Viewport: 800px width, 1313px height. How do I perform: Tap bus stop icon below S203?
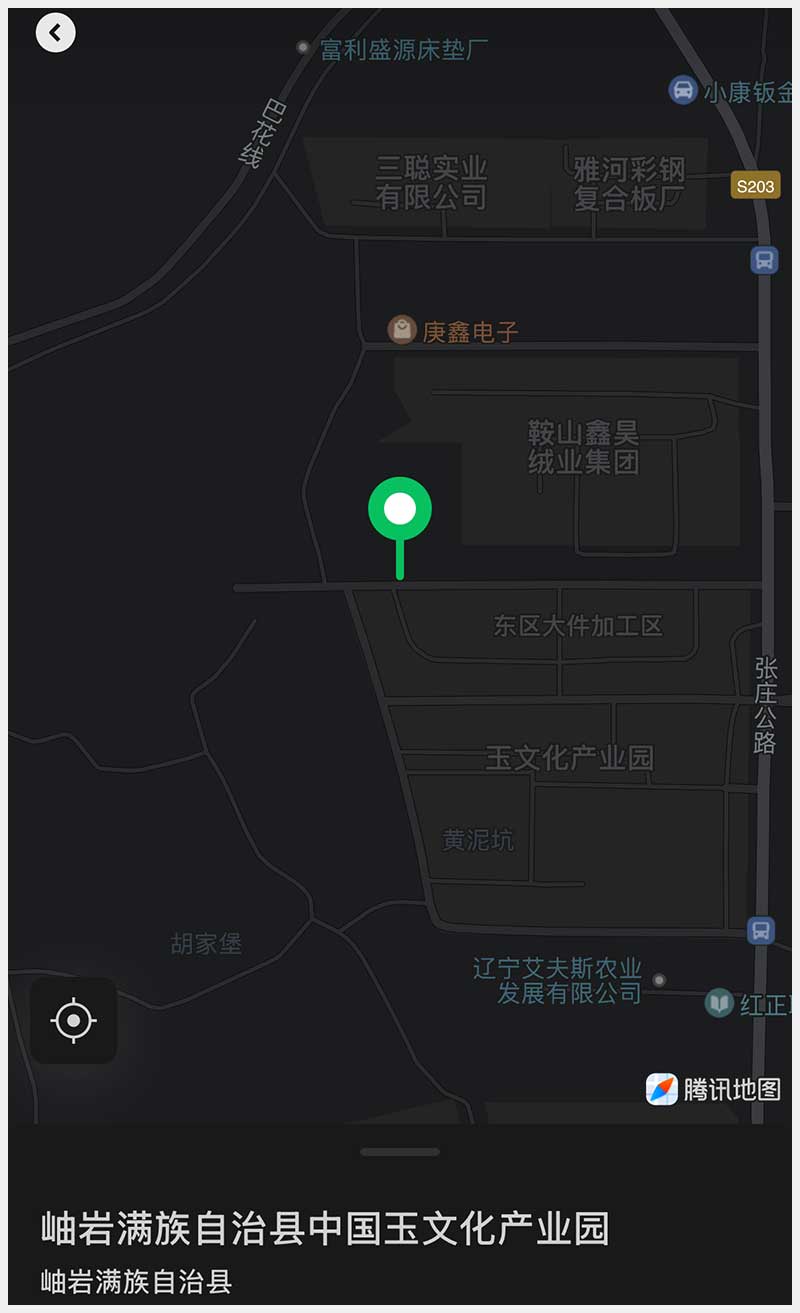(764, 261)
